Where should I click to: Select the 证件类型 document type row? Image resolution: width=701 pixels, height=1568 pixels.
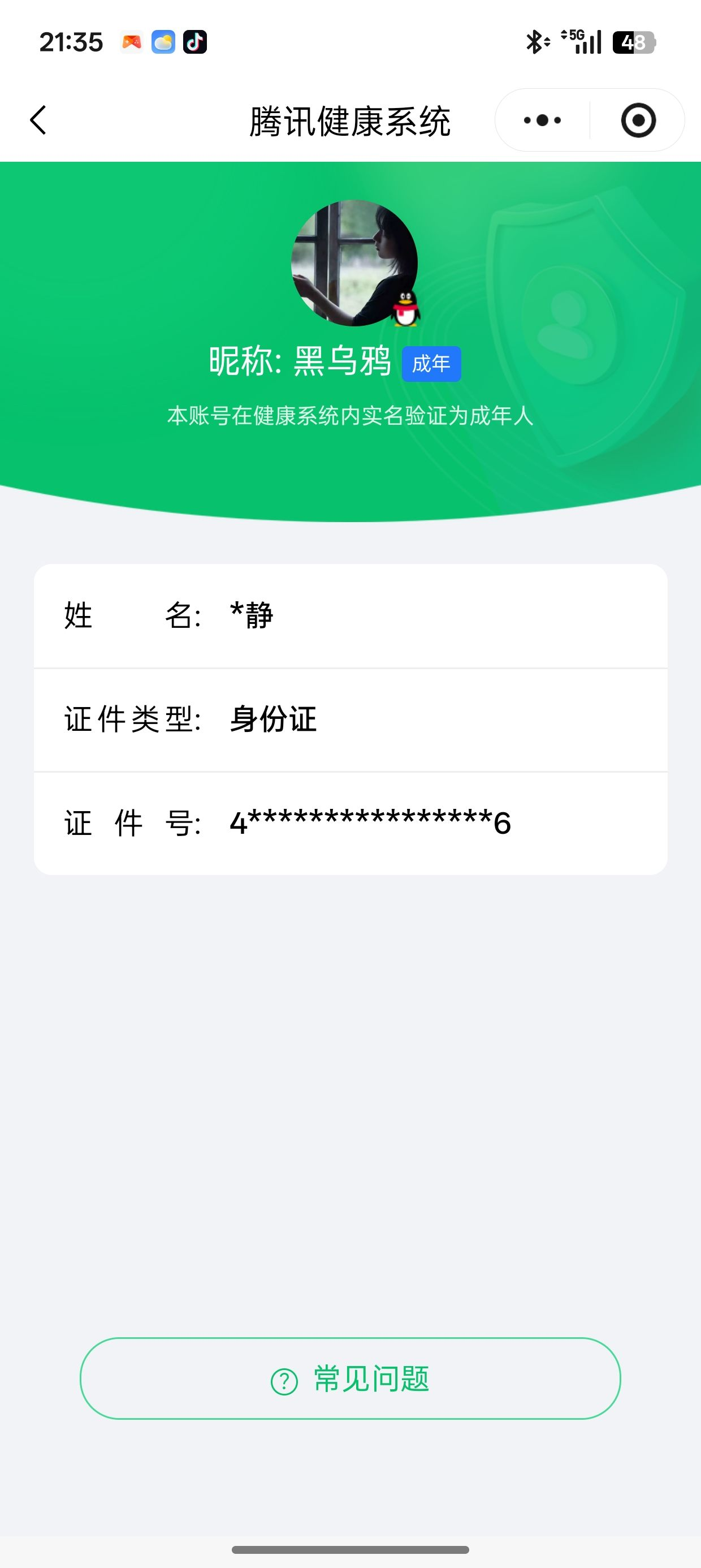(x=350, y=720)
